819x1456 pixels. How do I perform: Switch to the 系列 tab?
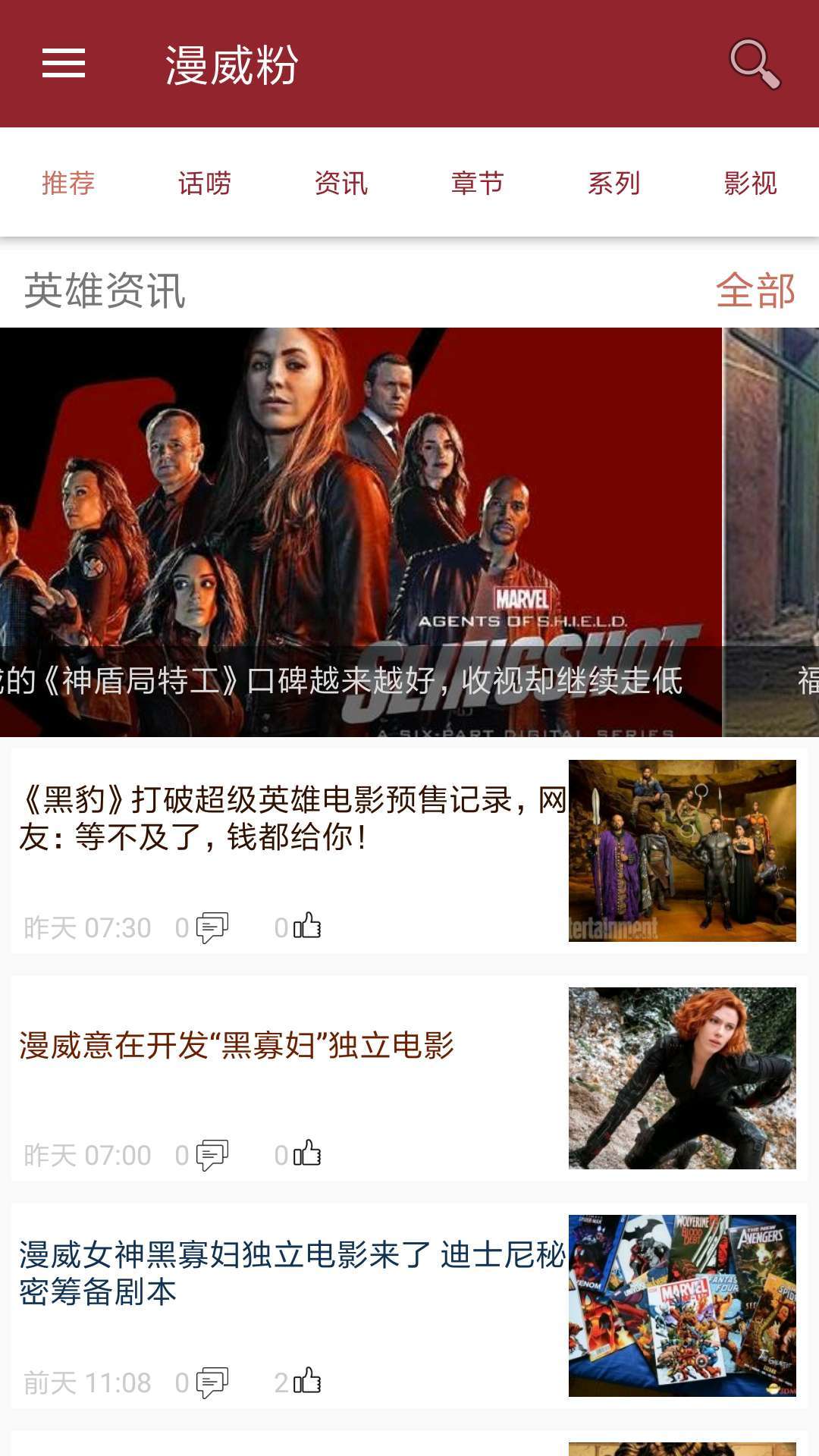click(614, 183)
